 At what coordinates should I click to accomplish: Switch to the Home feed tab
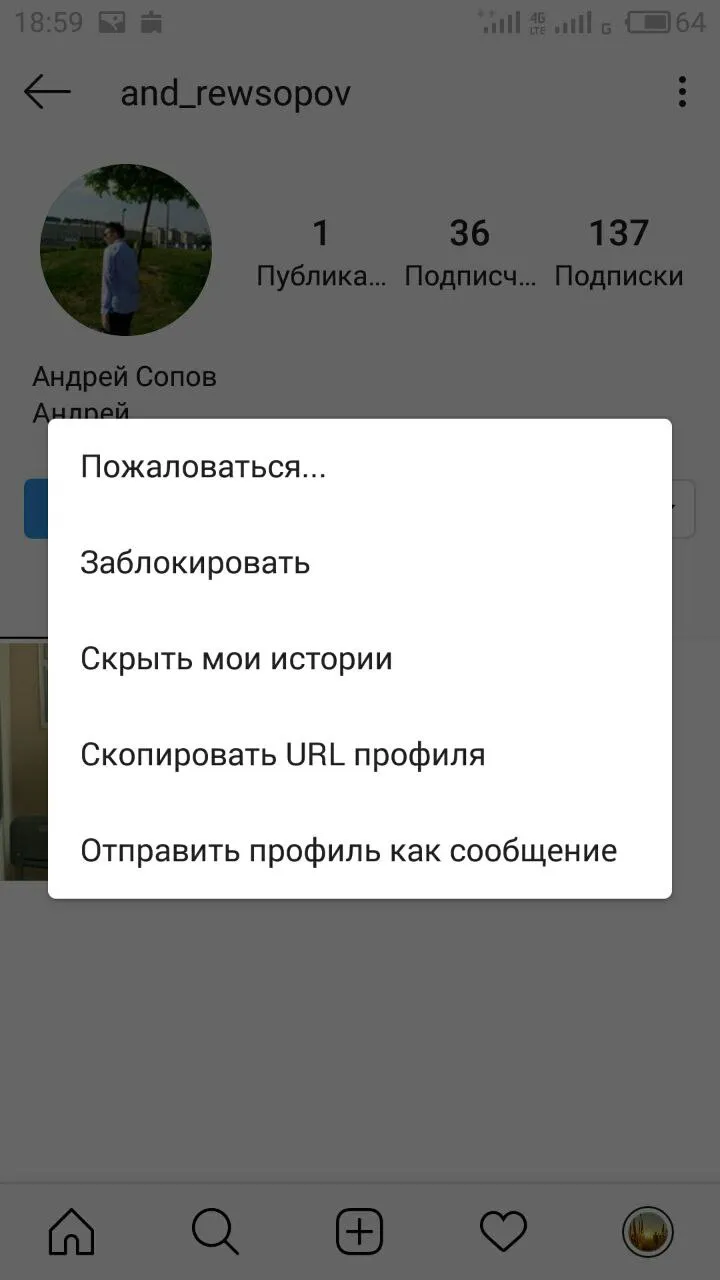pos(72,1230)
